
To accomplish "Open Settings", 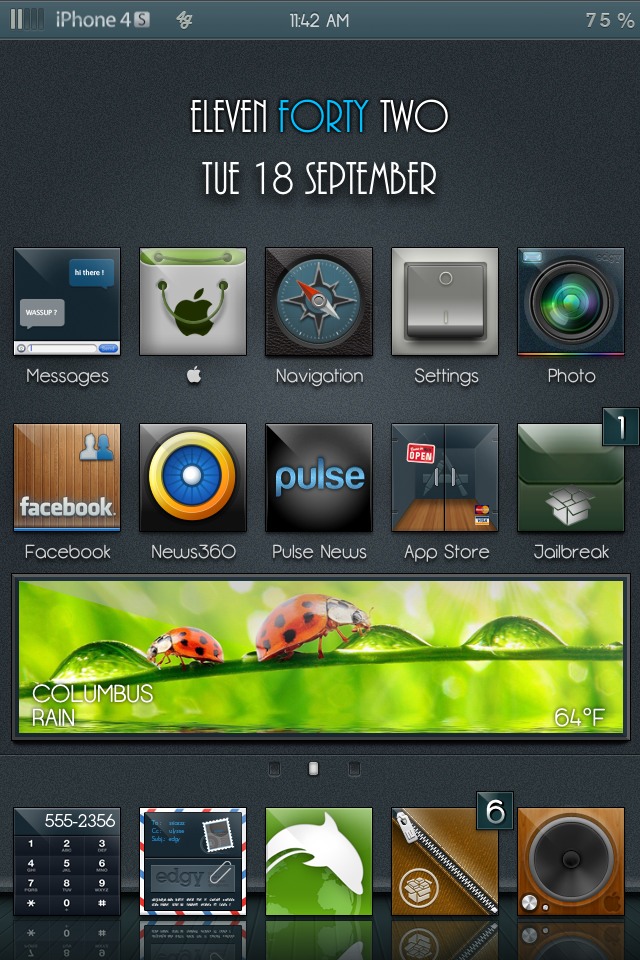I will click(x=445, y=302).
